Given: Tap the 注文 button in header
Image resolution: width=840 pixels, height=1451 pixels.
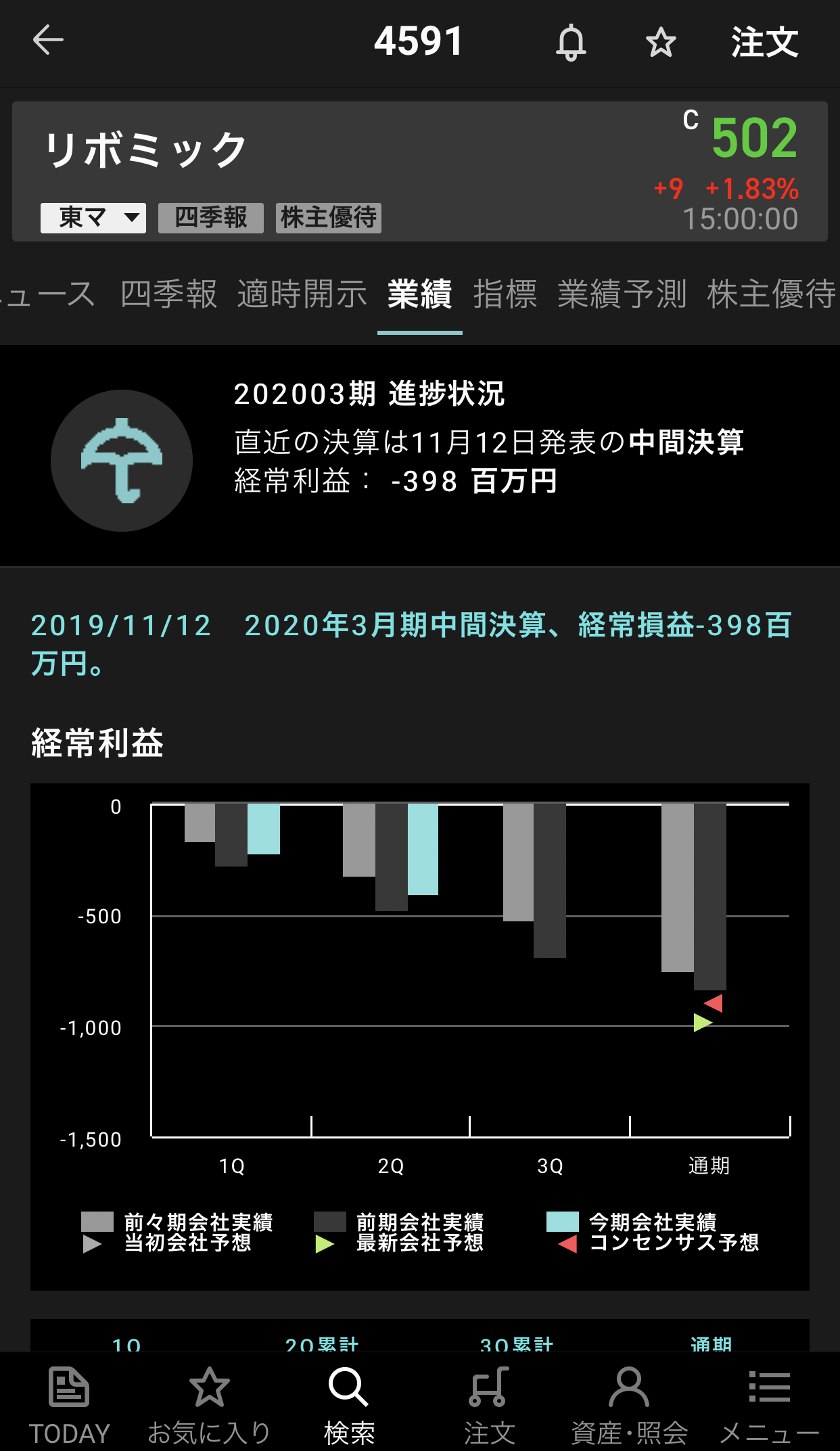Looking at the screenshot, I should click(764, 43).
